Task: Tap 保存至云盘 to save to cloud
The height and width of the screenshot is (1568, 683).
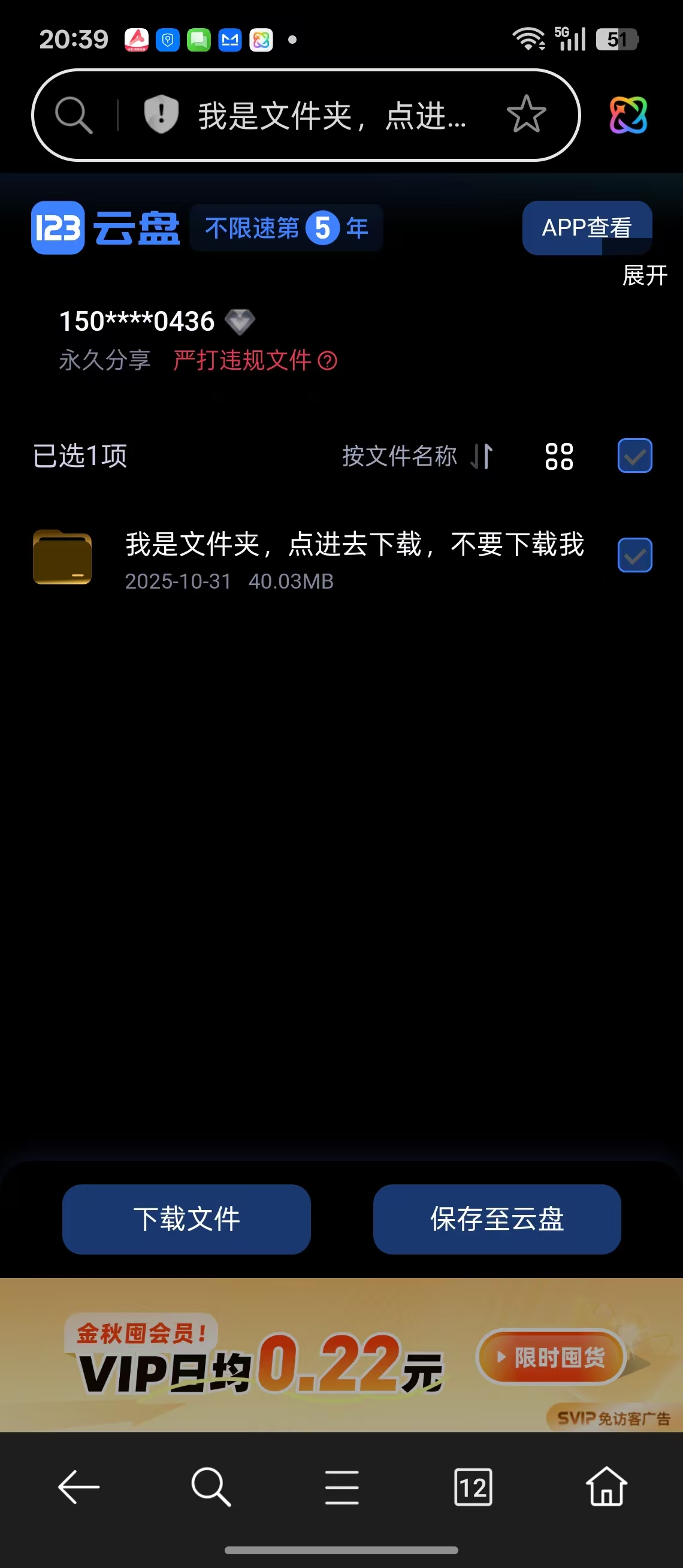Action: tap(496, 1219)
